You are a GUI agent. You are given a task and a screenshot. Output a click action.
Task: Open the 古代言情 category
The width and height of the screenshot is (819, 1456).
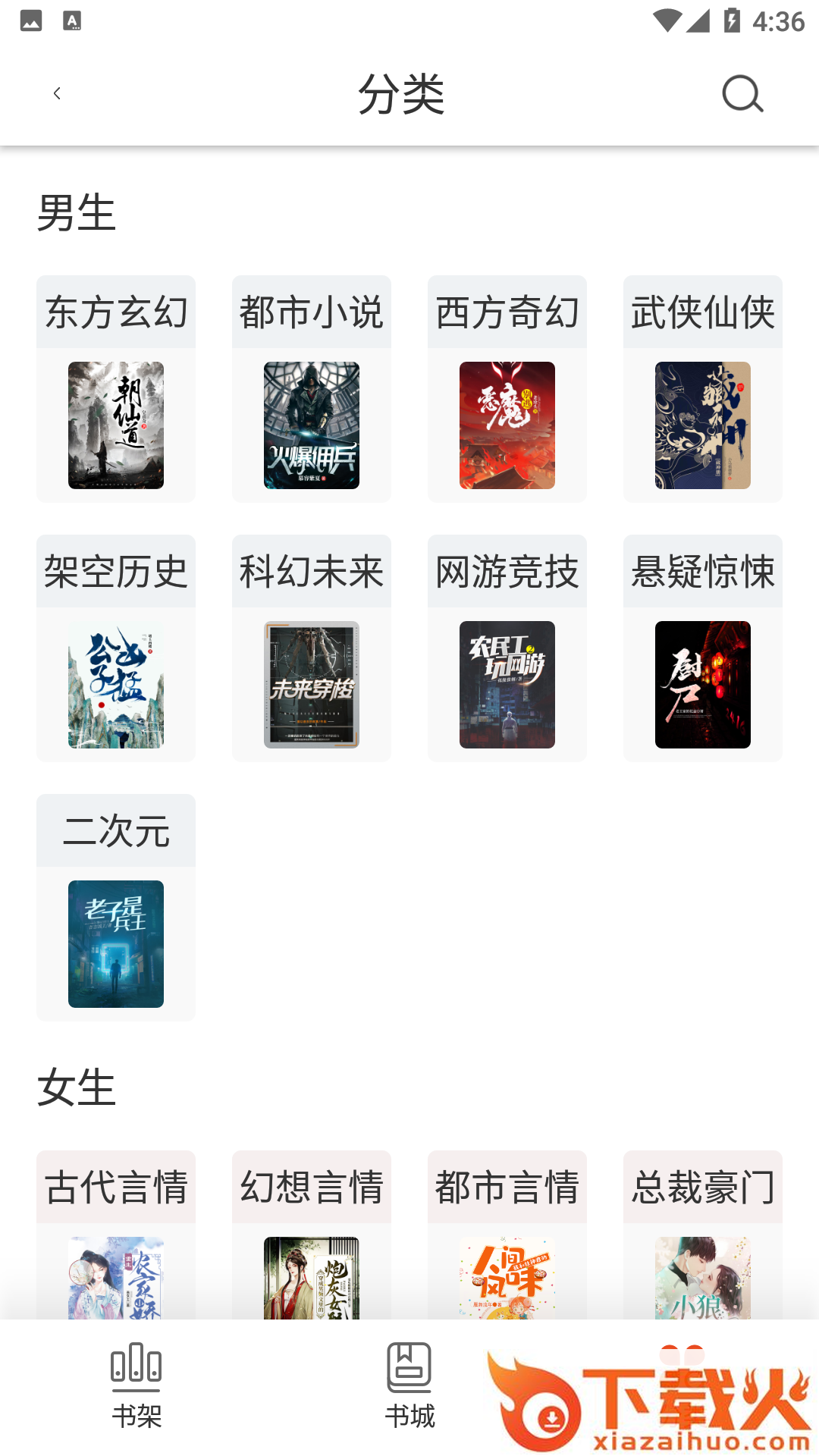(x=116, y=1228)
